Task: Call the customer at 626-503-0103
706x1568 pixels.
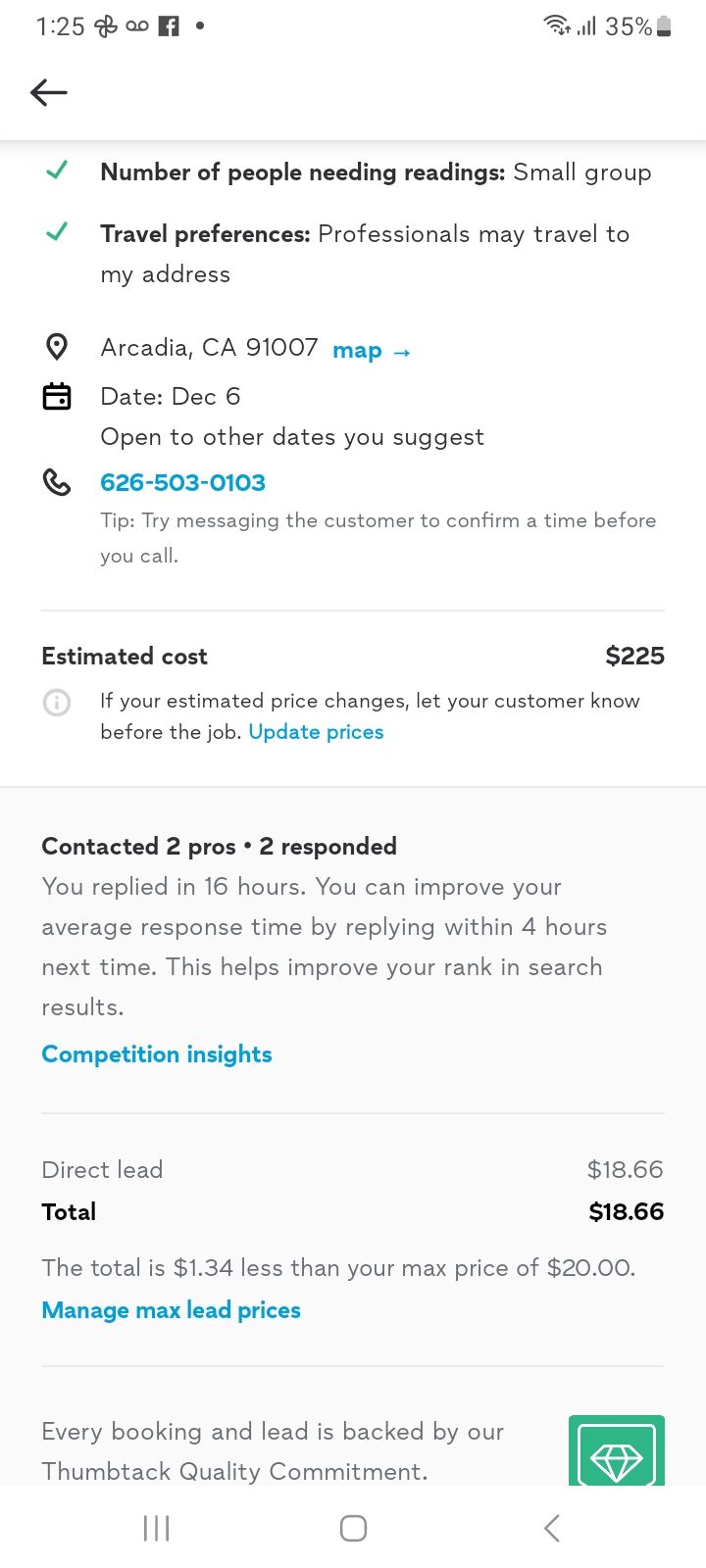Action: (182, 482)
